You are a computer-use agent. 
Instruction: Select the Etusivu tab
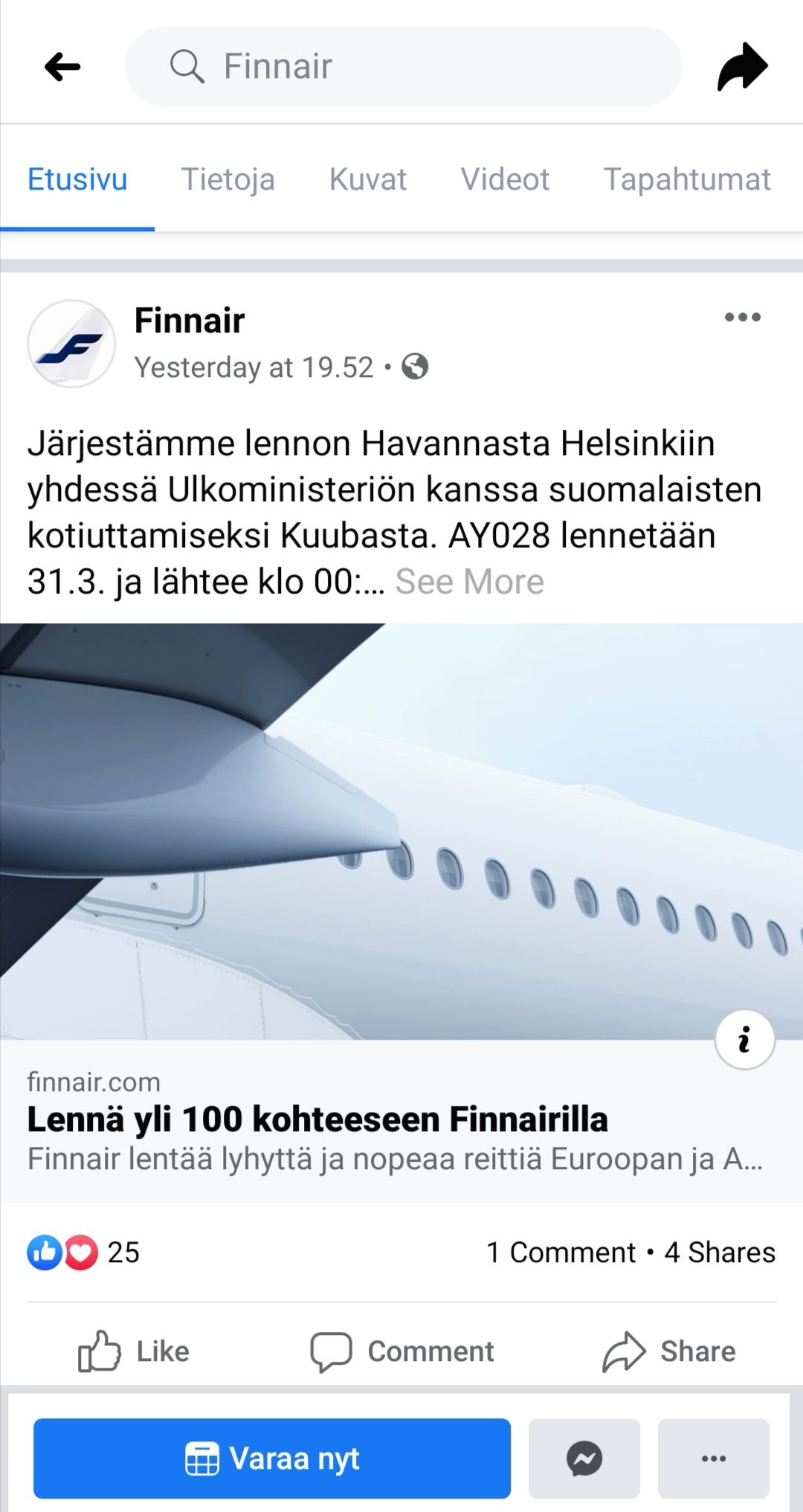click(x=77, y=179)
